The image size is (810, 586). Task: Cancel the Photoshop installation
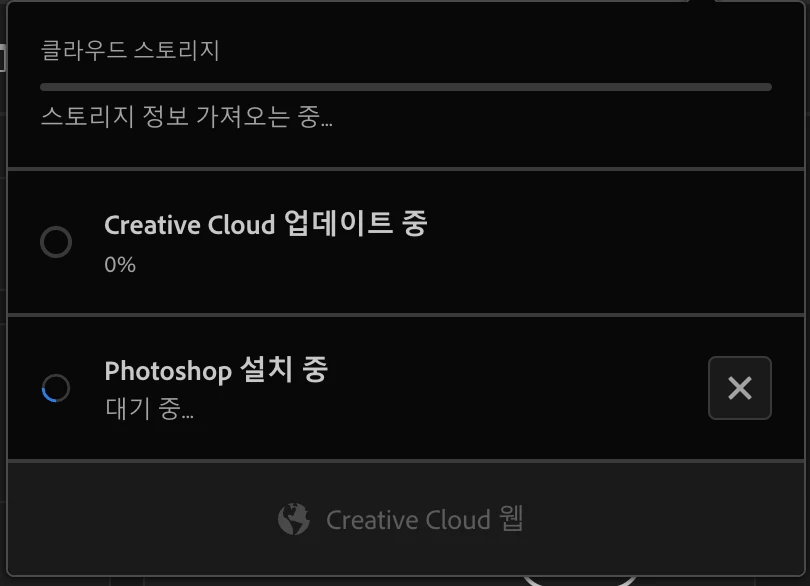[739, 388]
